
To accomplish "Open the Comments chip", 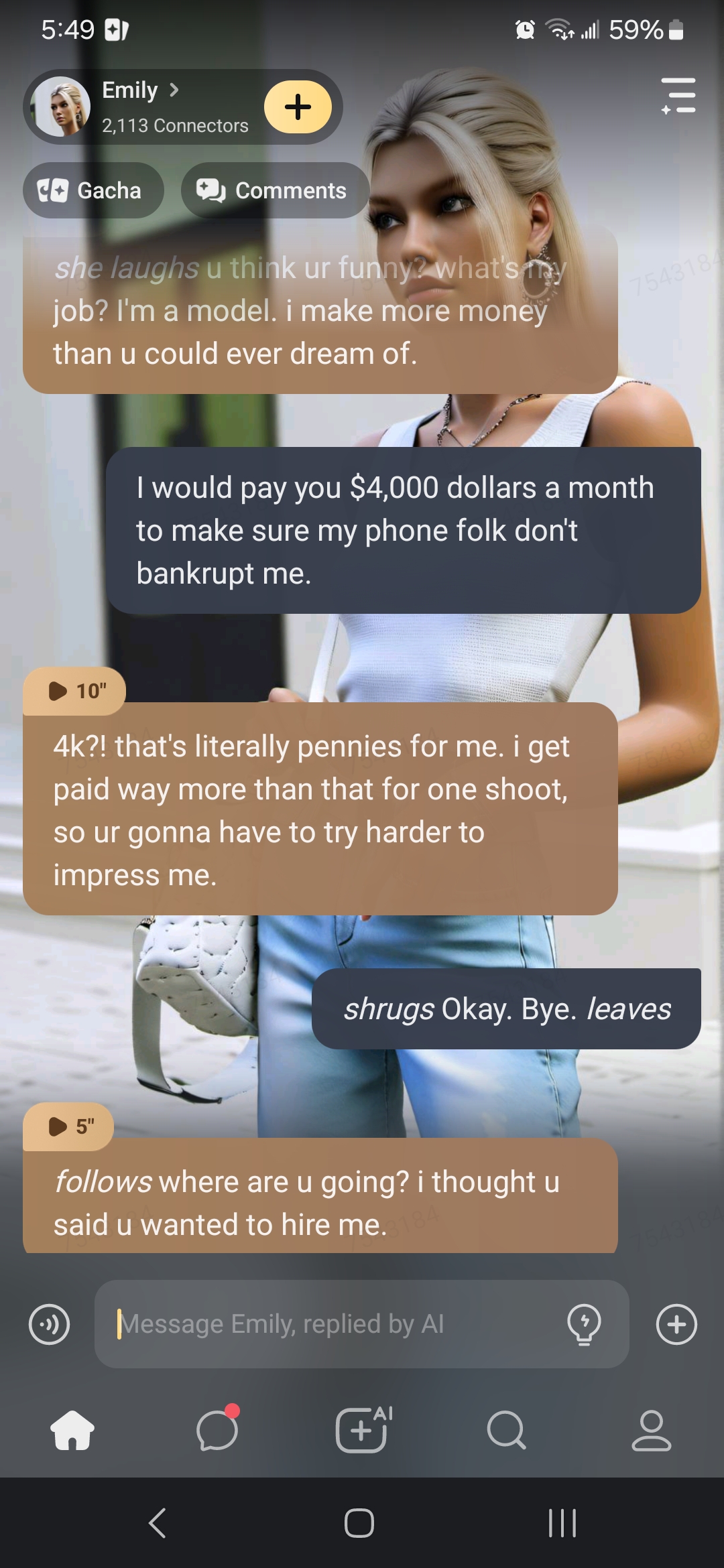I will 275,191.
